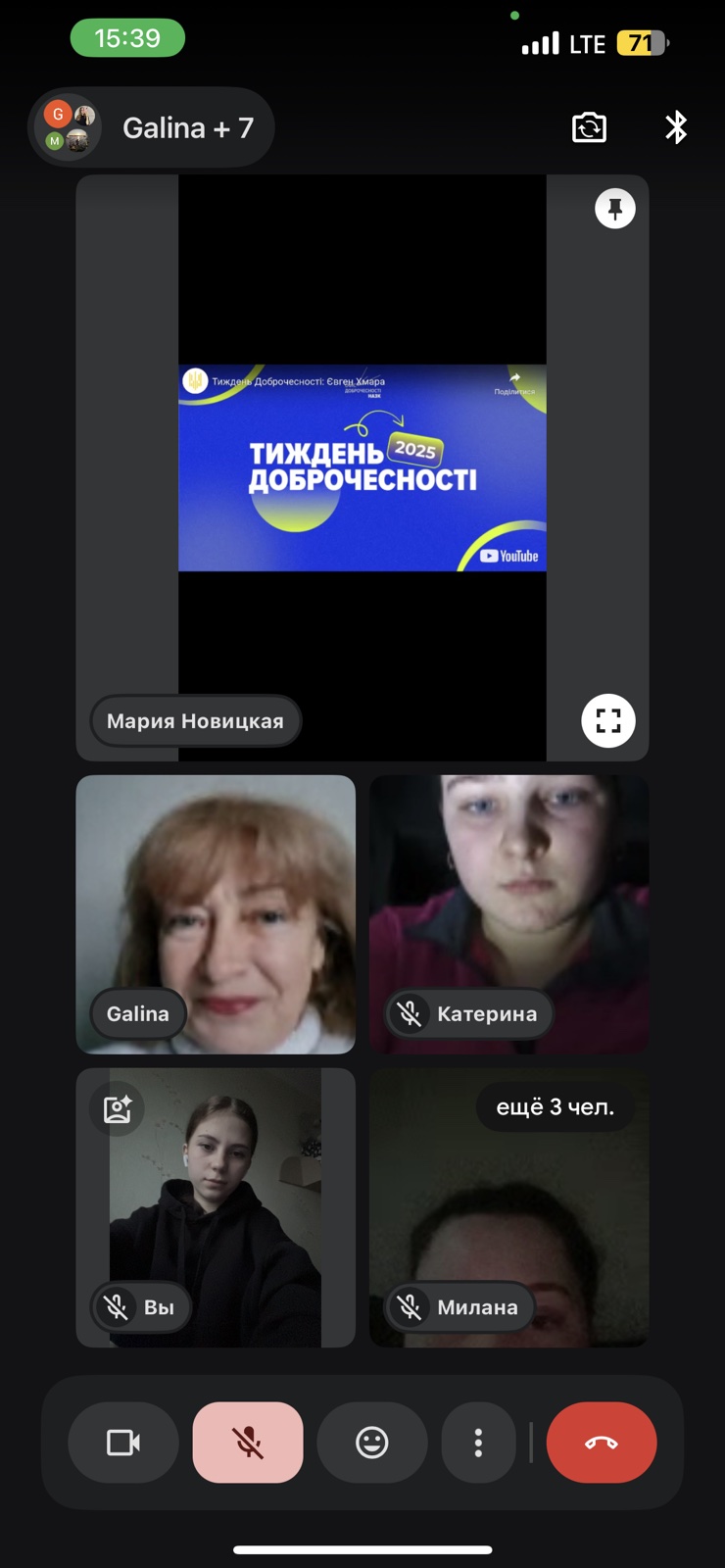Expand the shared presentation to fullscreen
The image size is (725, 1568).
[608, 721]
